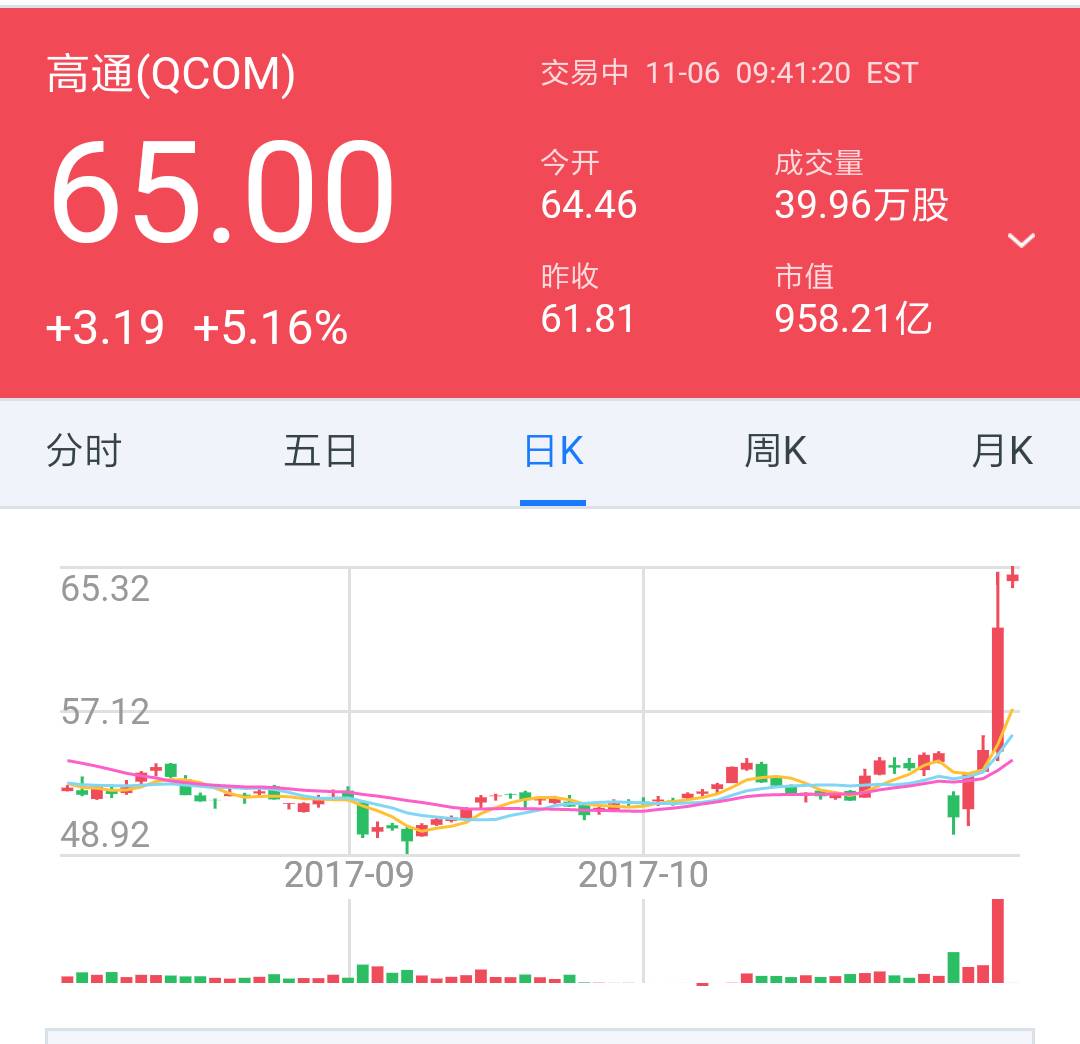Screen dimensions: 1080x1044
Task: Switch to the 分时 chart tab
Action: [x=84, y=452]
